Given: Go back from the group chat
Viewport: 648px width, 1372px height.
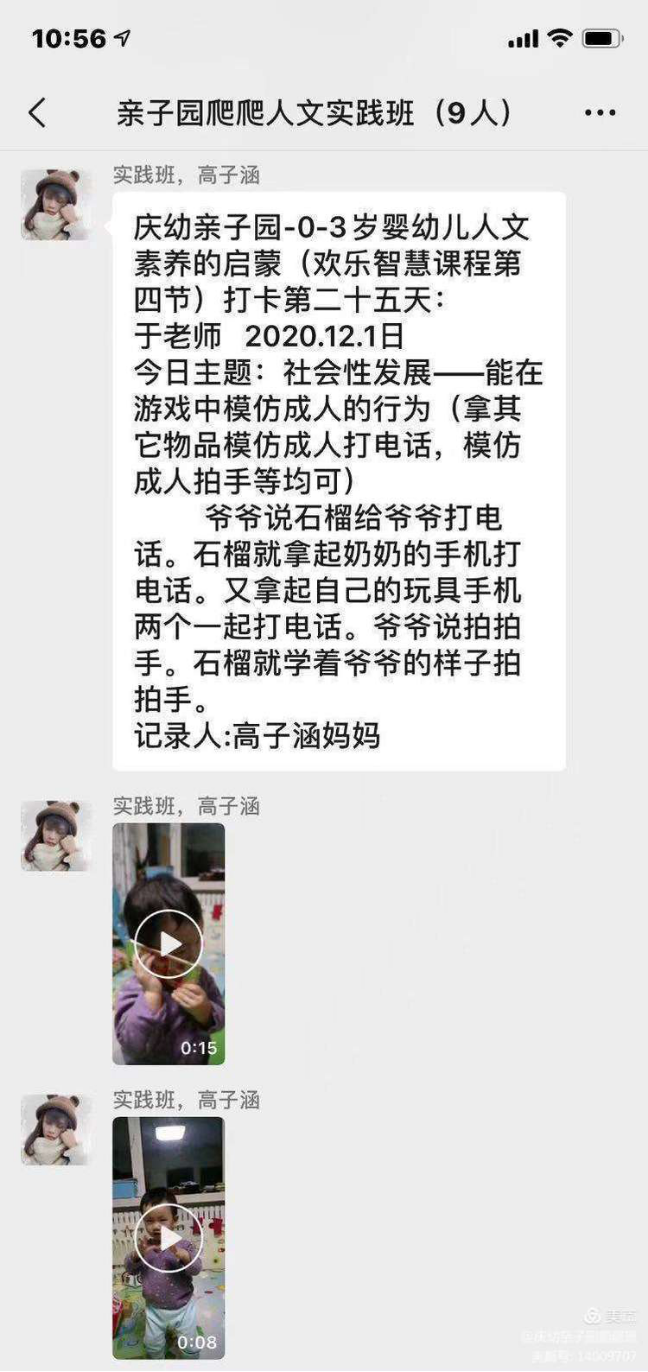Looking at the screenshot, I should coord(37,113).
